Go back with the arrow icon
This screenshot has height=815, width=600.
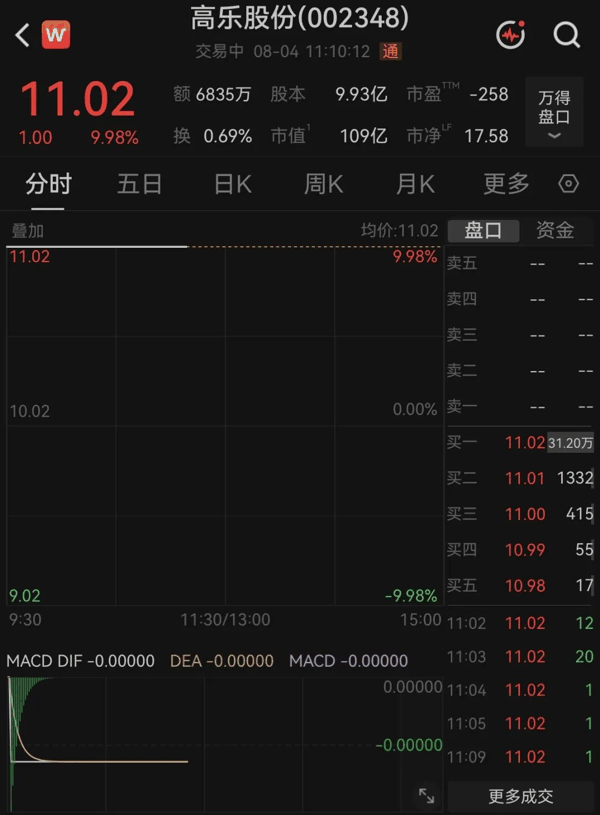point(22,35)
